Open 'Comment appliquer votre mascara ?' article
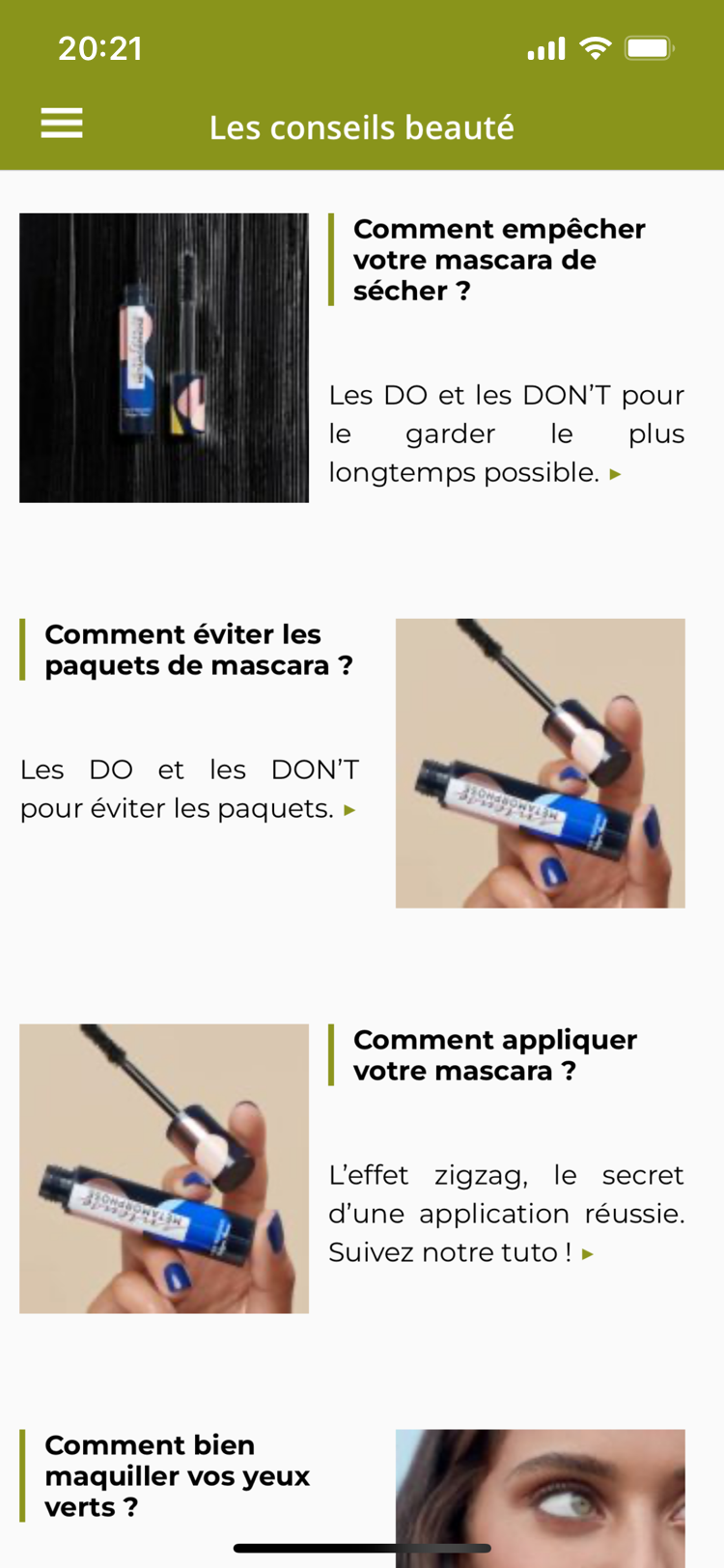This screenshot has height=1568, width=724. click(x=495, y=1055)
